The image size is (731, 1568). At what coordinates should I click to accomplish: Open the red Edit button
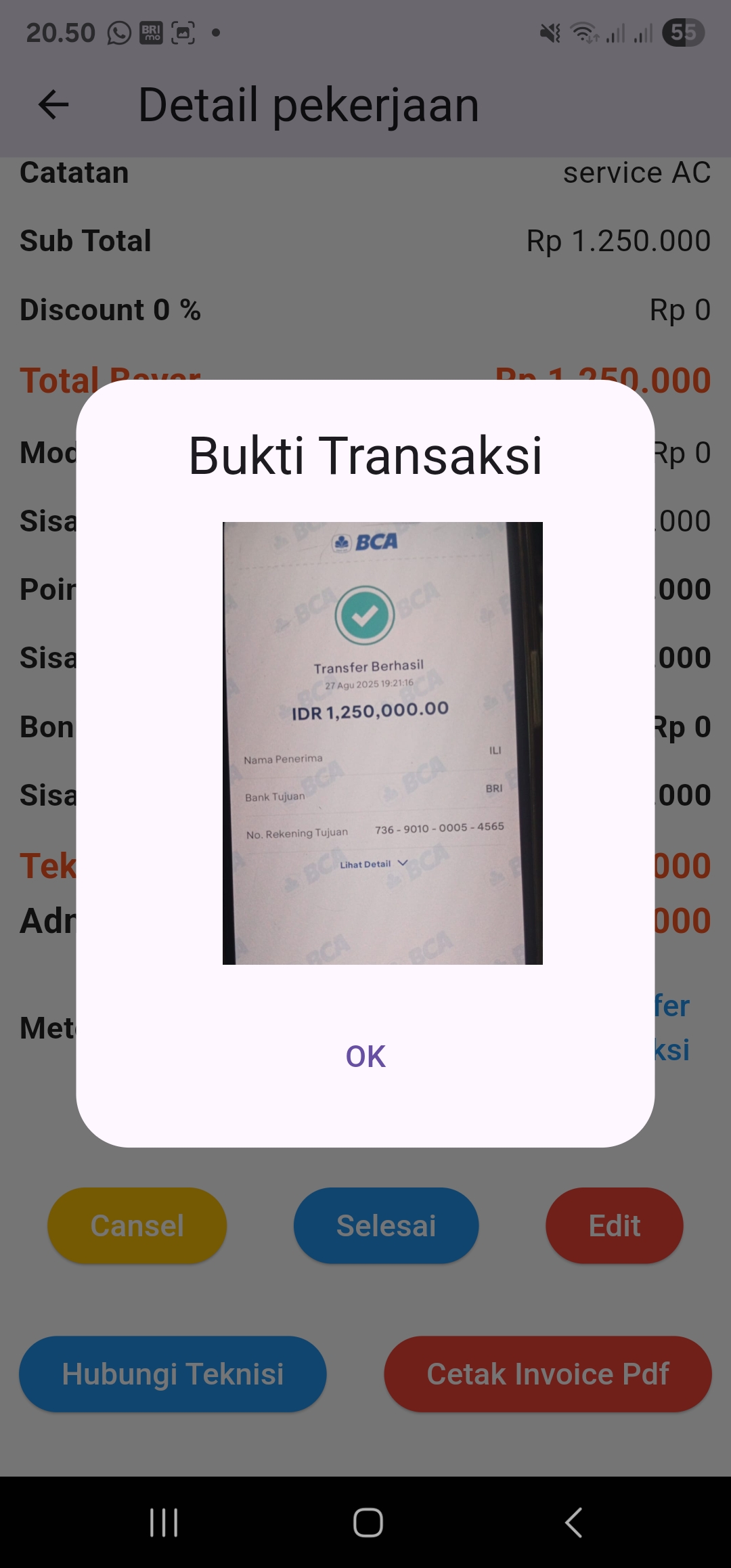pos(614,1225)
